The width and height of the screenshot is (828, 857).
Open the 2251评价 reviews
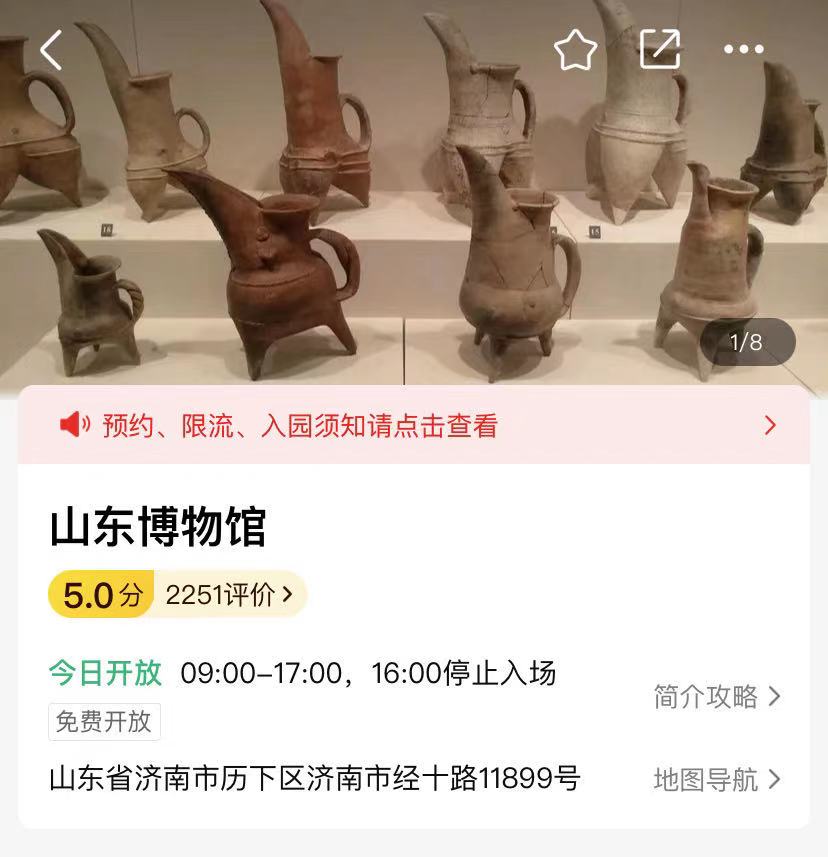[x=229, y=595]
